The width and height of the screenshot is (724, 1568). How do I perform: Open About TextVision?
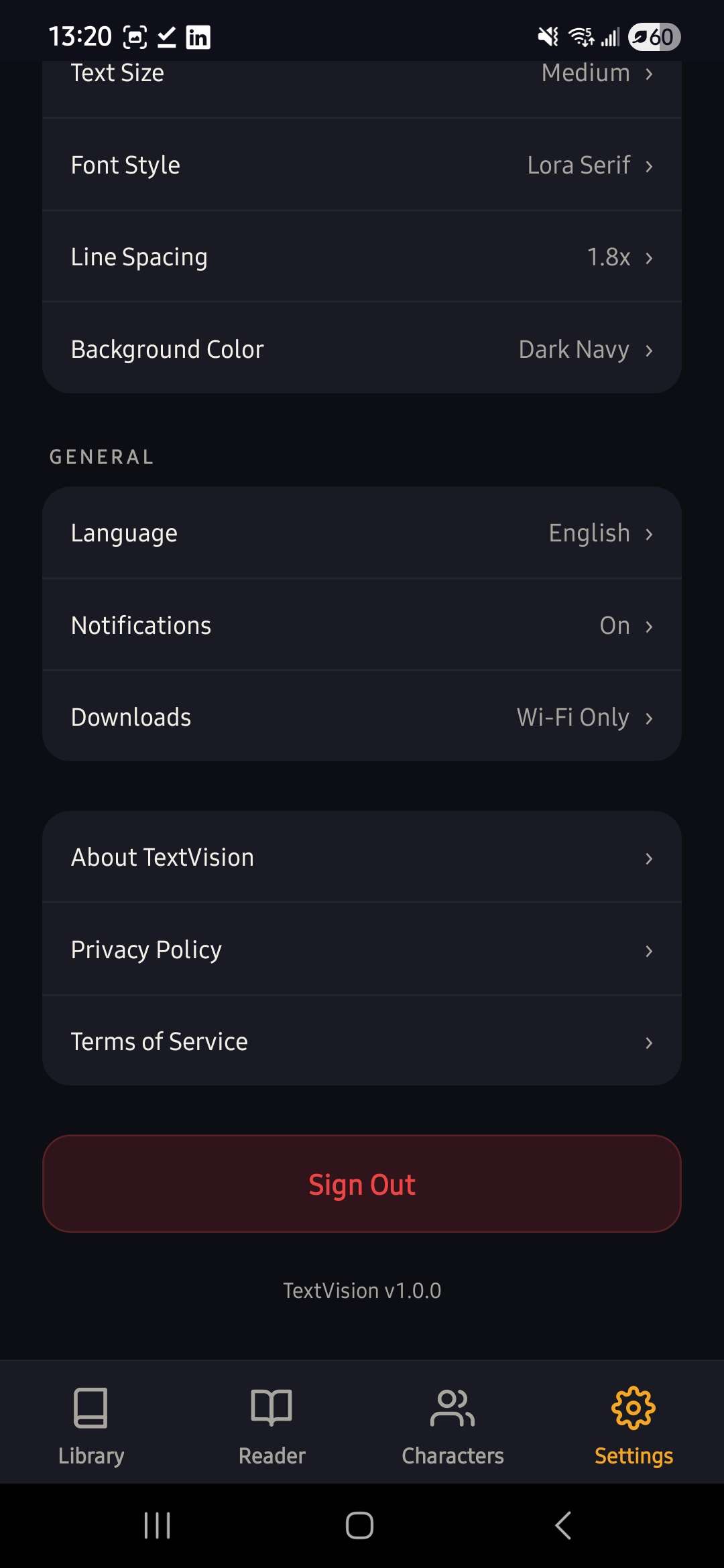click(x=362, y=857)
